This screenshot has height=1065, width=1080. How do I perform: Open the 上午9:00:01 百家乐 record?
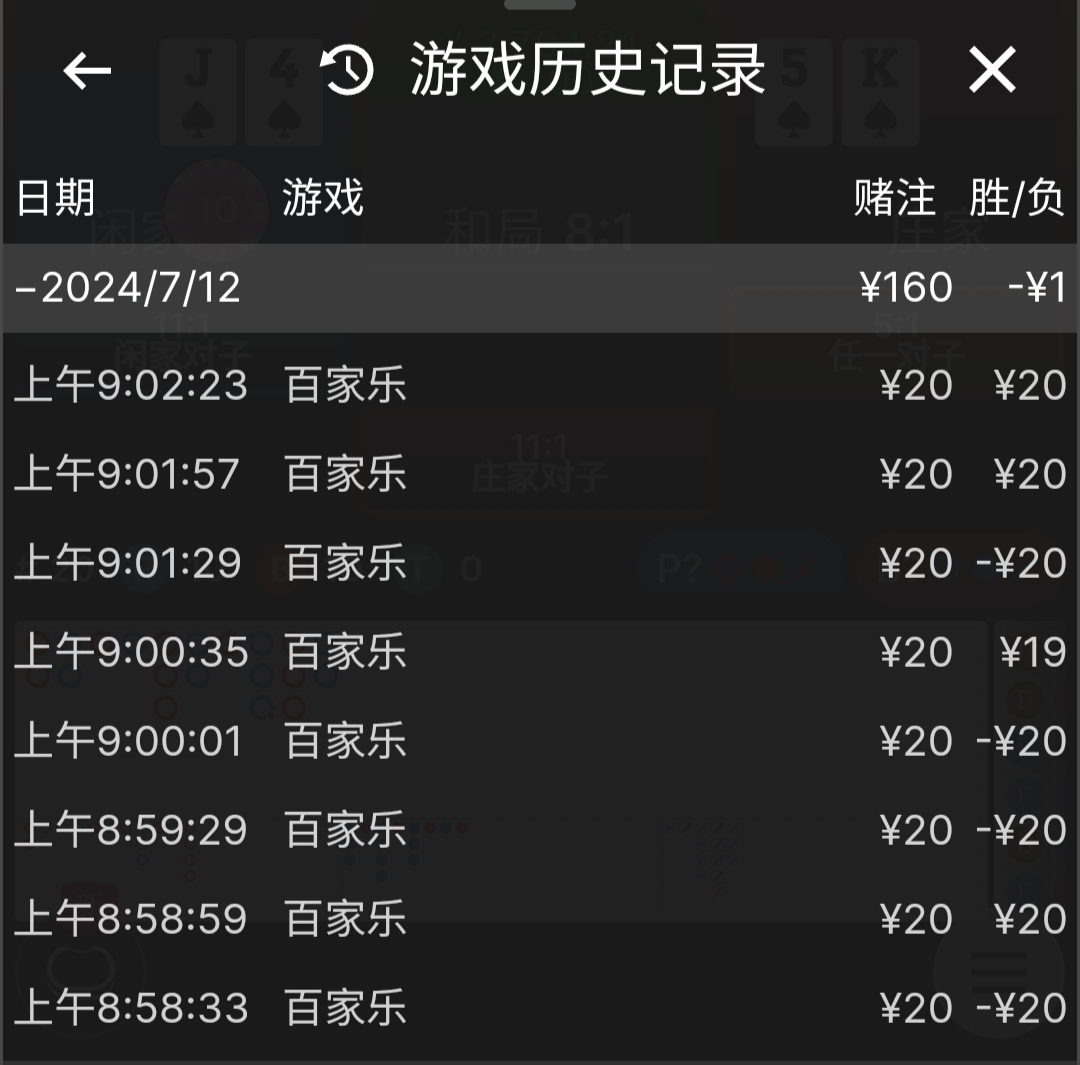(x=540, y=741)
